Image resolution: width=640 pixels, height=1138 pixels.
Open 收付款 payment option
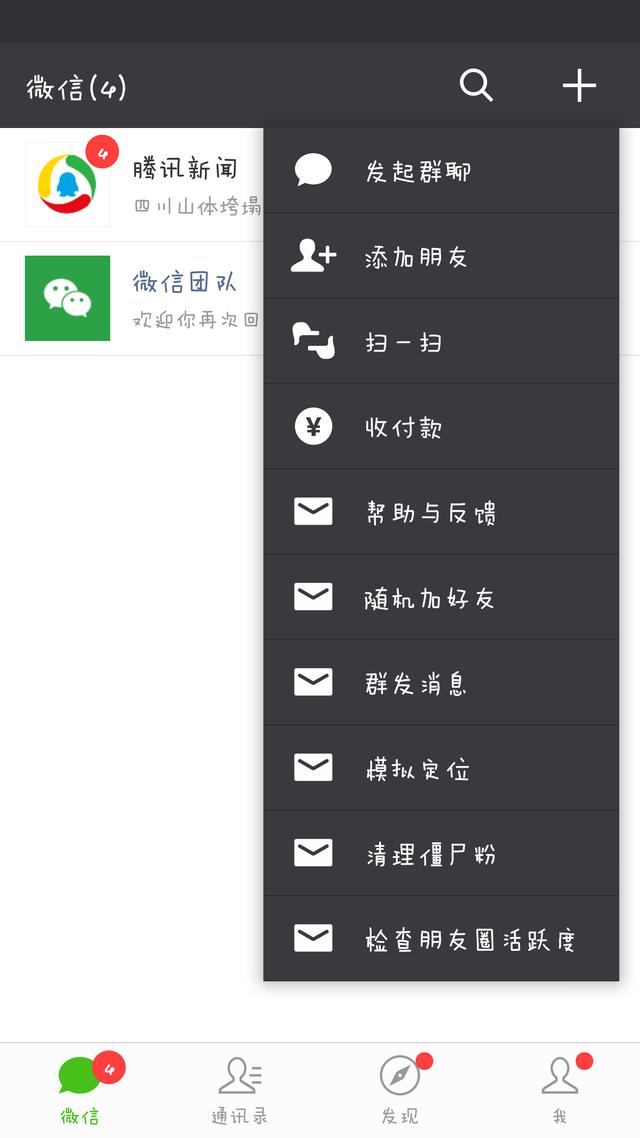pyautogui.click(x=441, y=428)
